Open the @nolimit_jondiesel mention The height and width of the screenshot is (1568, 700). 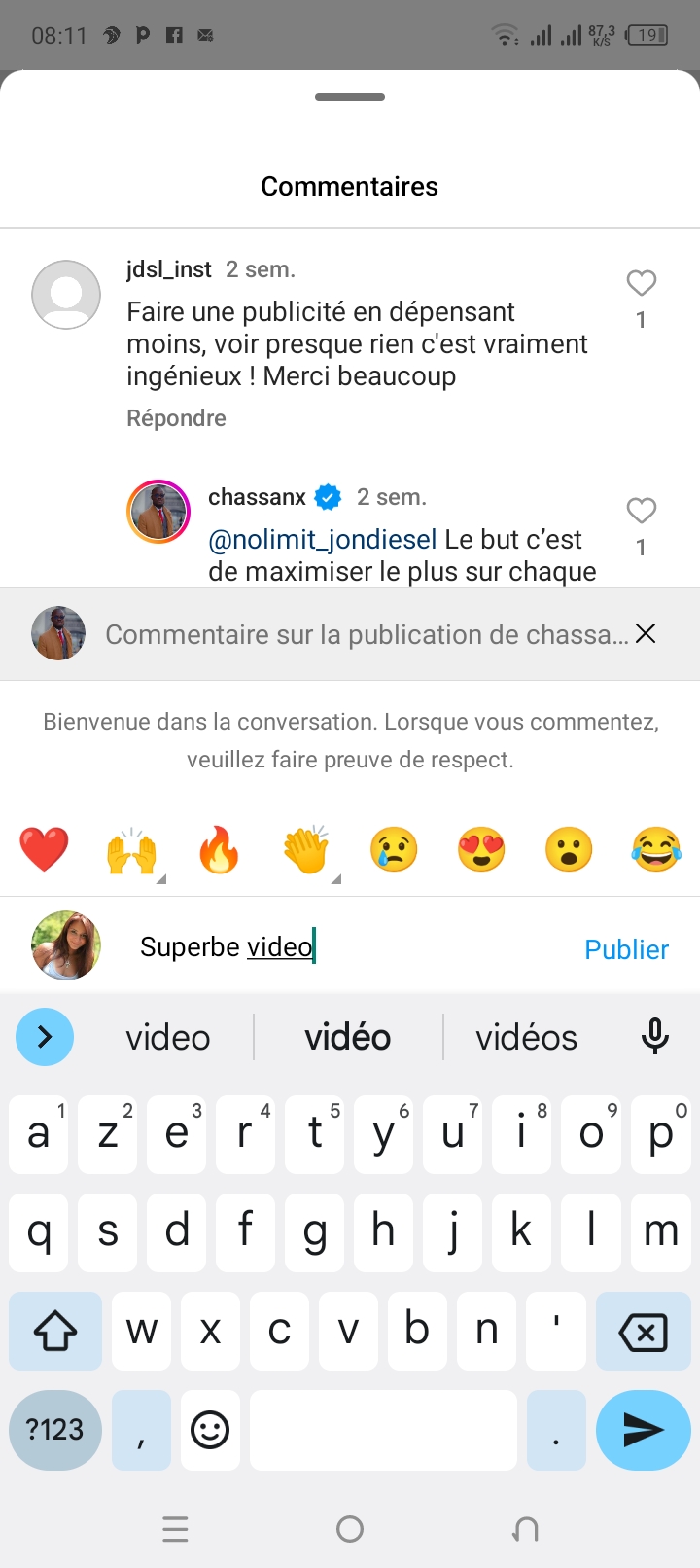322,540
